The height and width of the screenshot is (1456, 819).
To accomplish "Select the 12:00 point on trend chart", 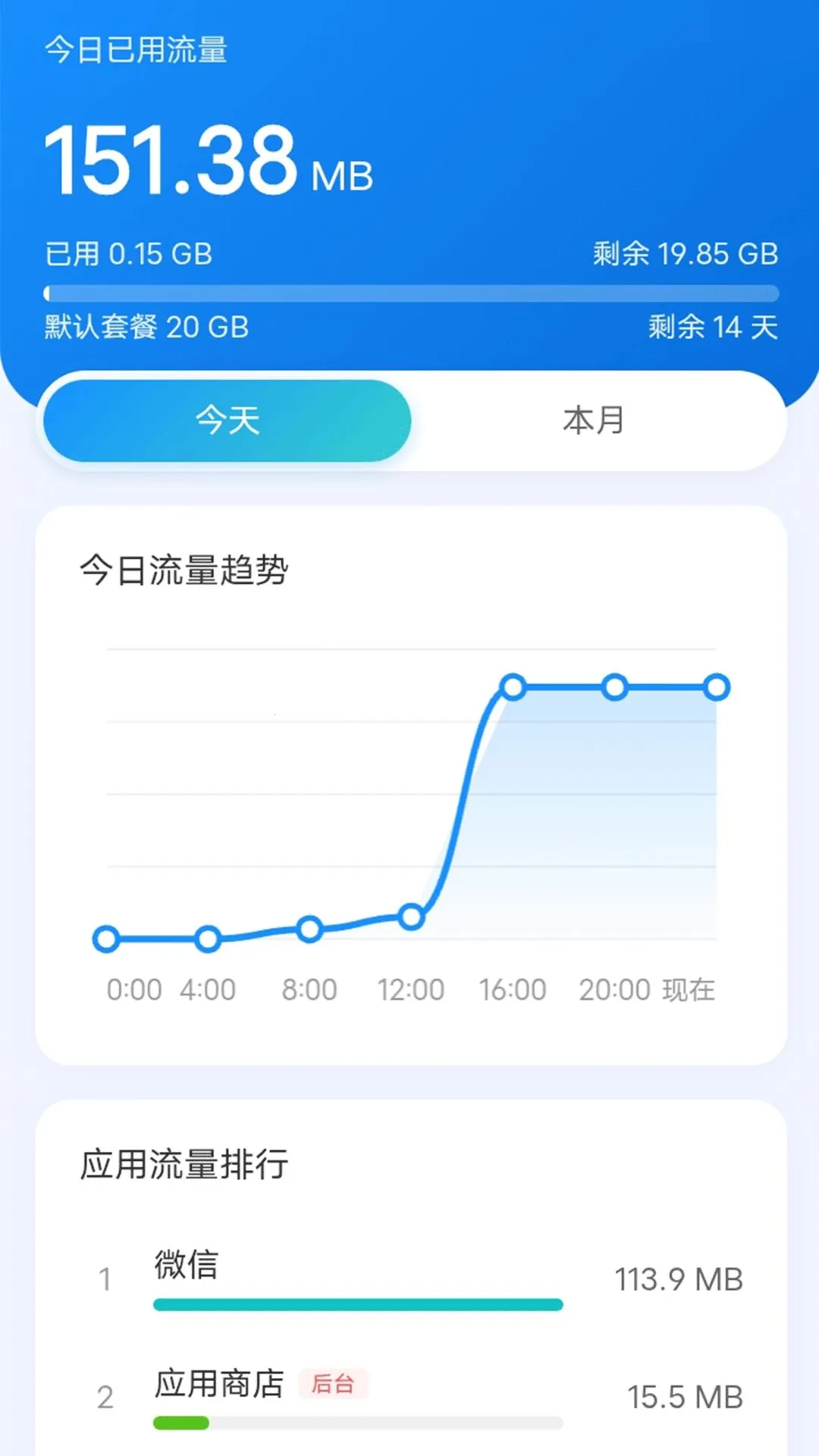I will (411, 917).
